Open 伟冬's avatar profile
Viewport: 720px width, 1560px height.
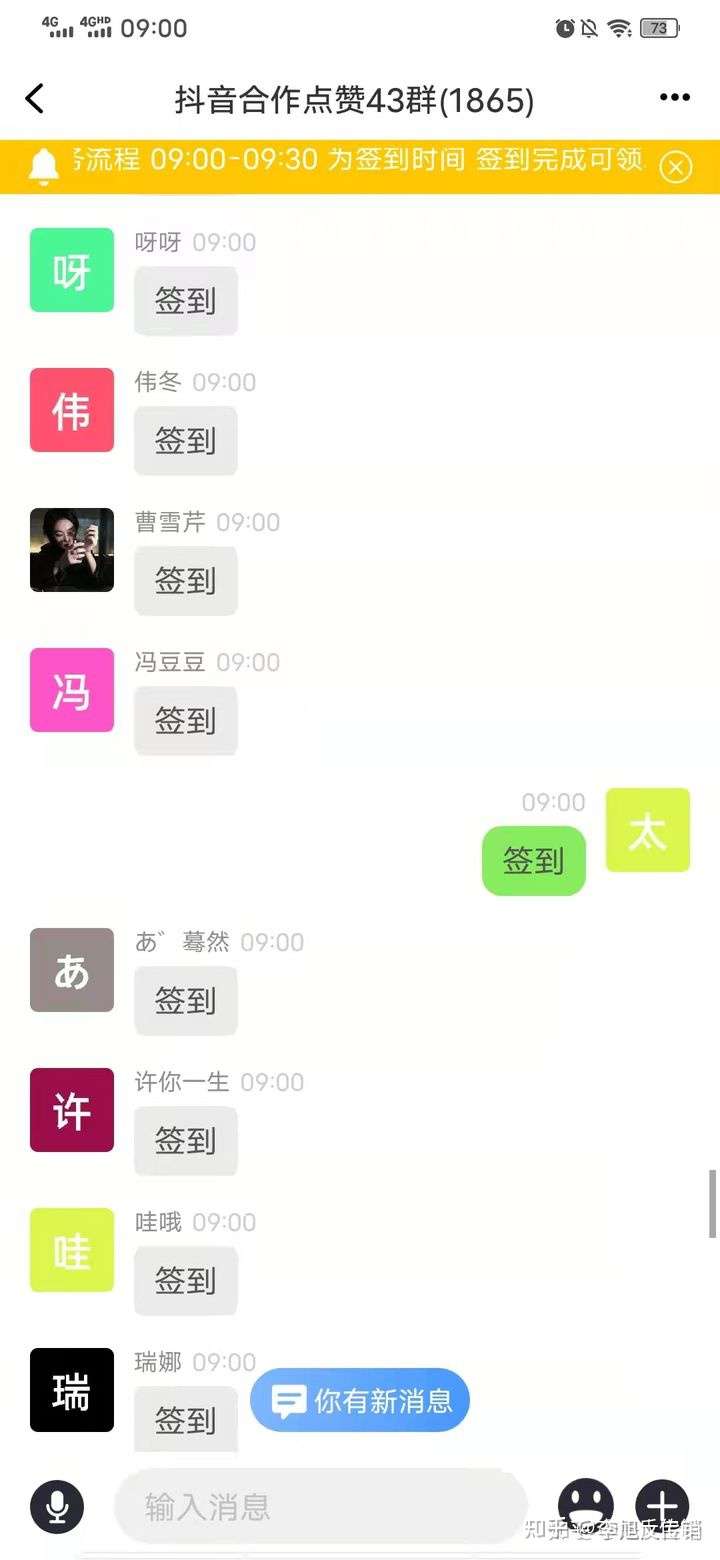72,410
